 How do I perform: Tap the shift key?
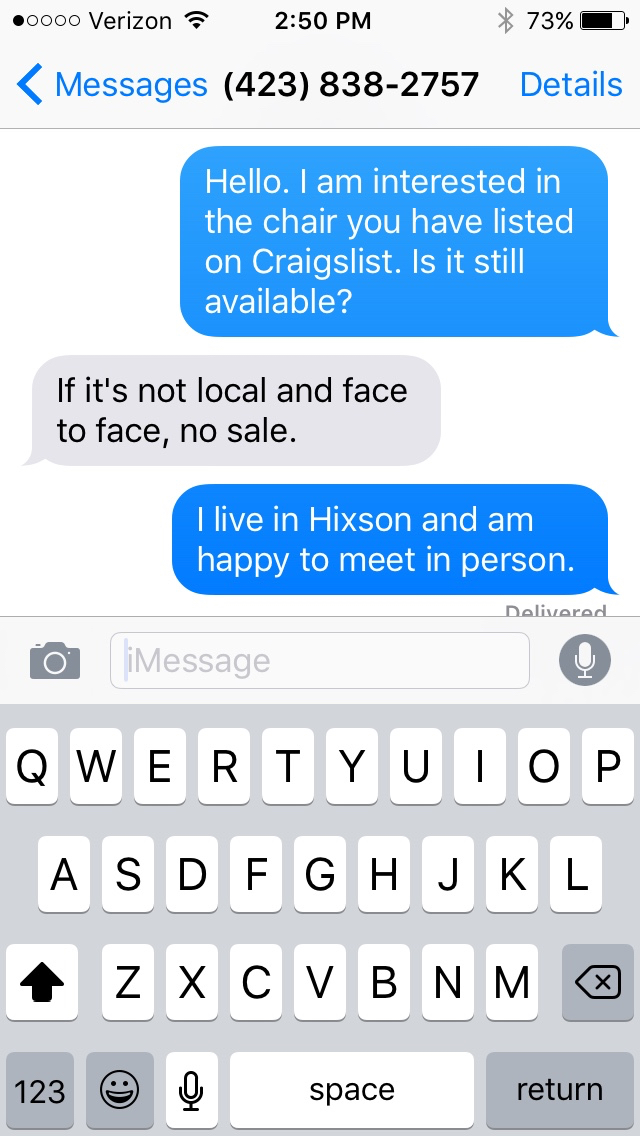[x=42, y=983]
